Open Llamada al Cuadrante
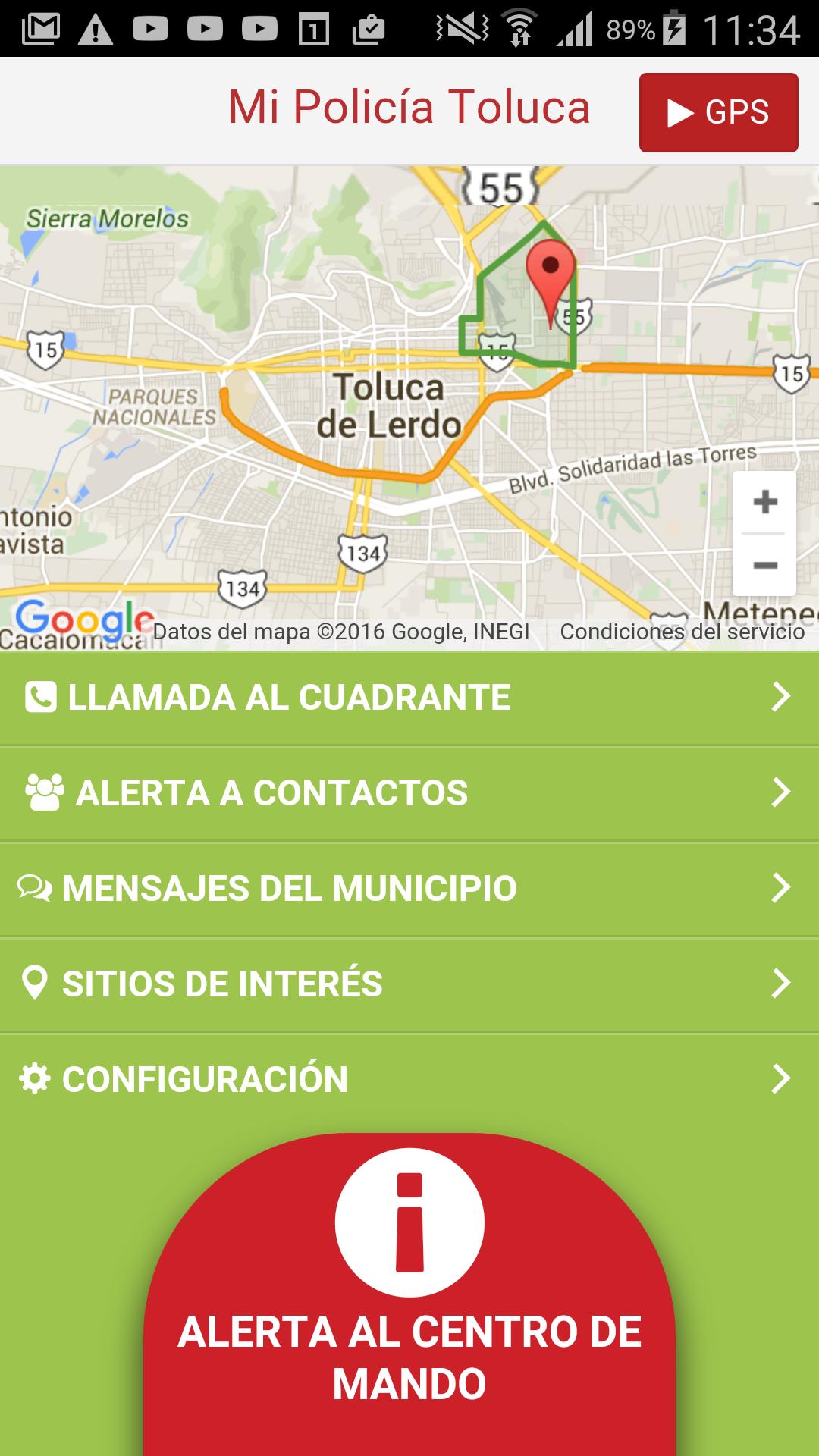The height and width of the screenshot is (1456, 819). tap(409, 698)
